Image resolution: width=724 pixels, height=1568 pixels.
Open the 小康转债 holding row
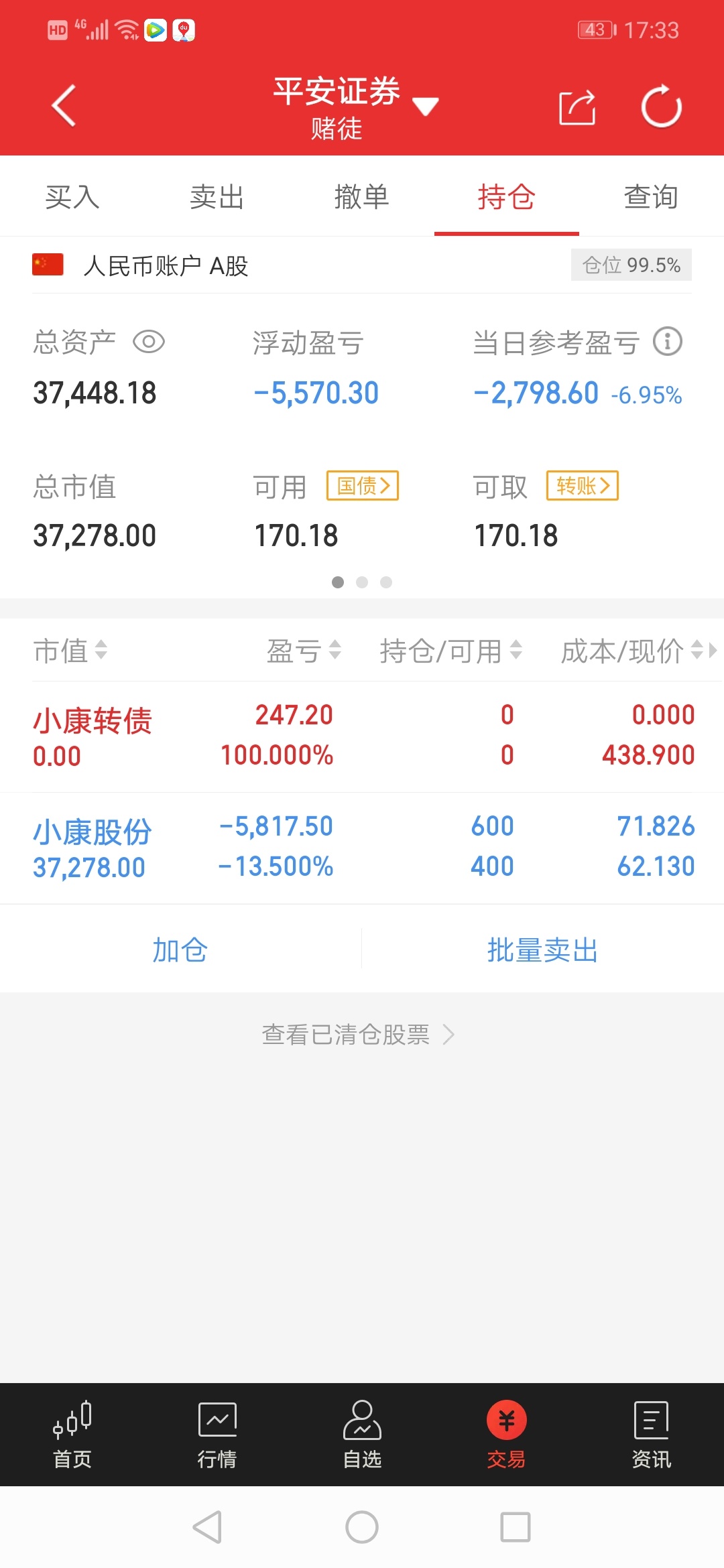click(362, 737)
